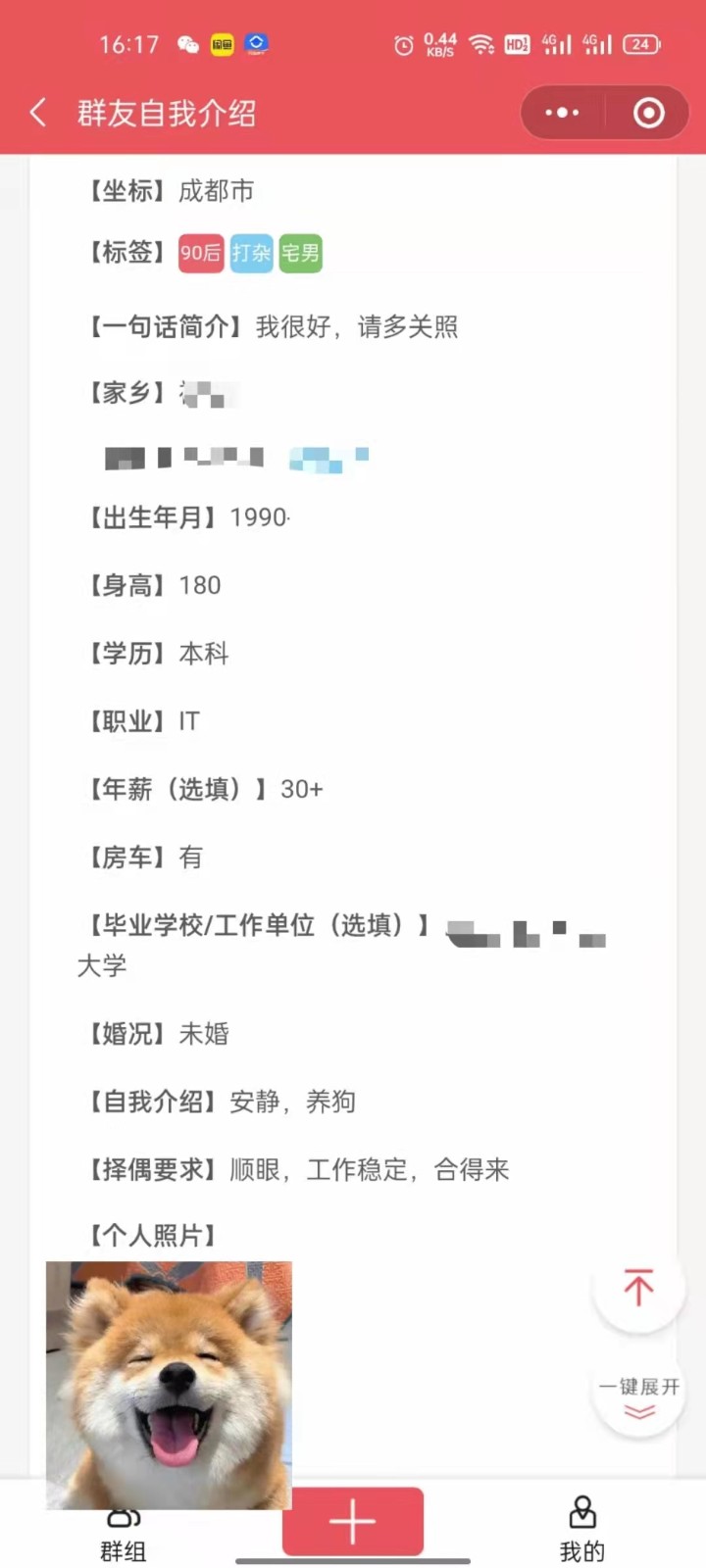Viewport: 706px width, 1568px height.
Task: Jump back to top with arrow button
Action: tap(638, 1287)
